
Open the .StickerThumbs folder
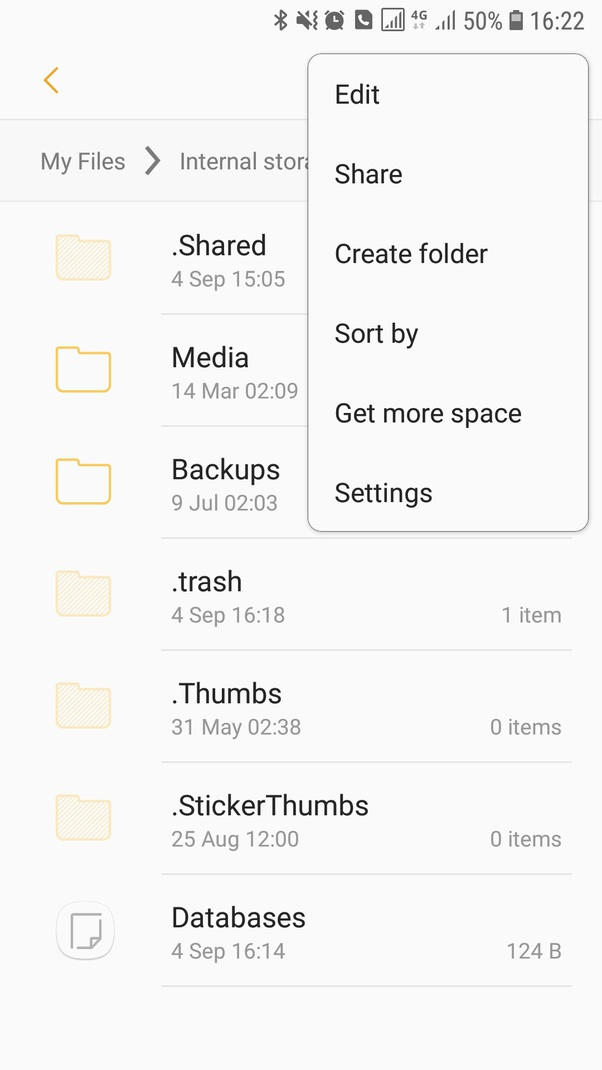pyautogui.click(x=300, y=819)
